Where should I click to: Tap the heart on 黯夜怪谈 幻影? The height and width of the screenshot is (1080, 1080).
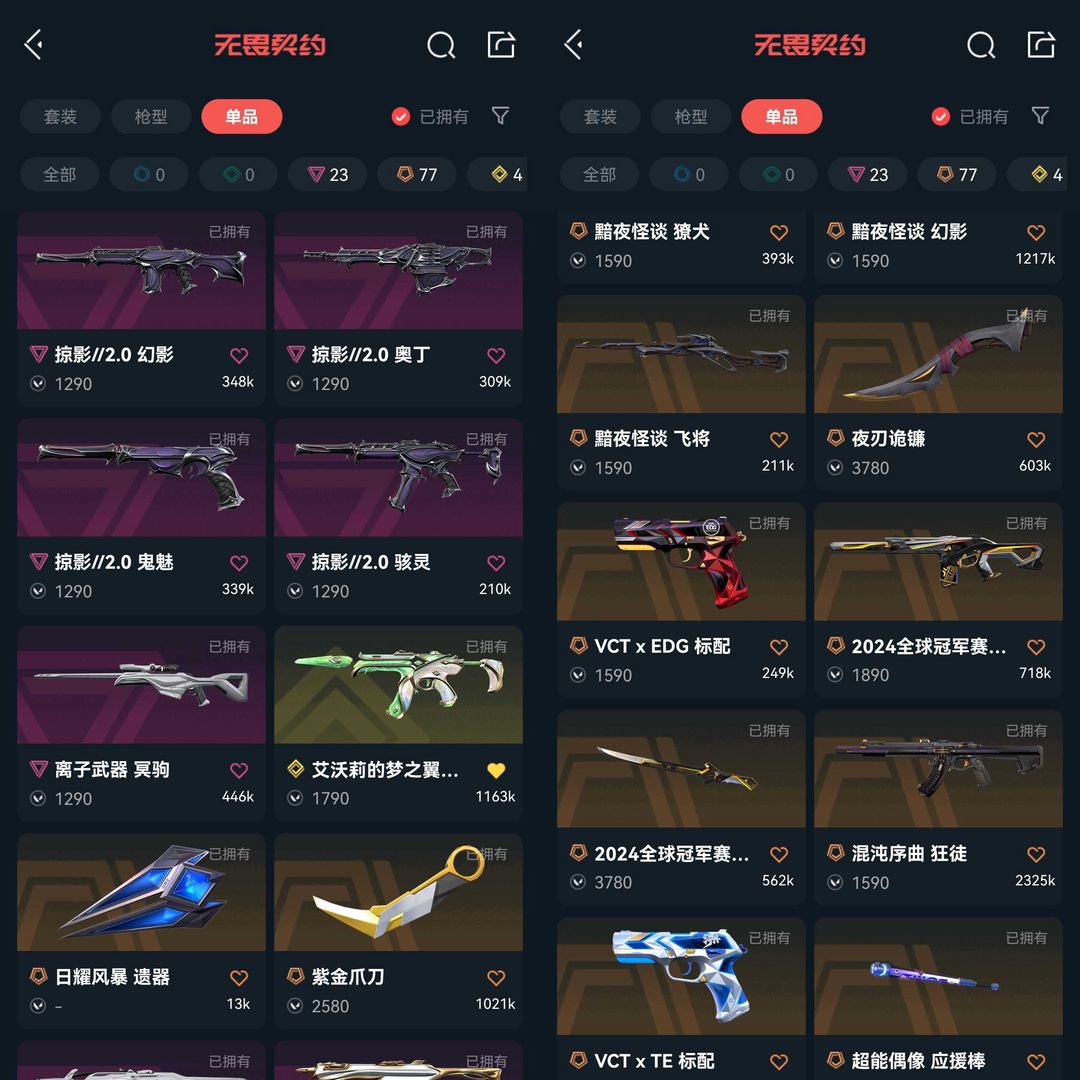pyautogui.click(x=1036, y=233)
